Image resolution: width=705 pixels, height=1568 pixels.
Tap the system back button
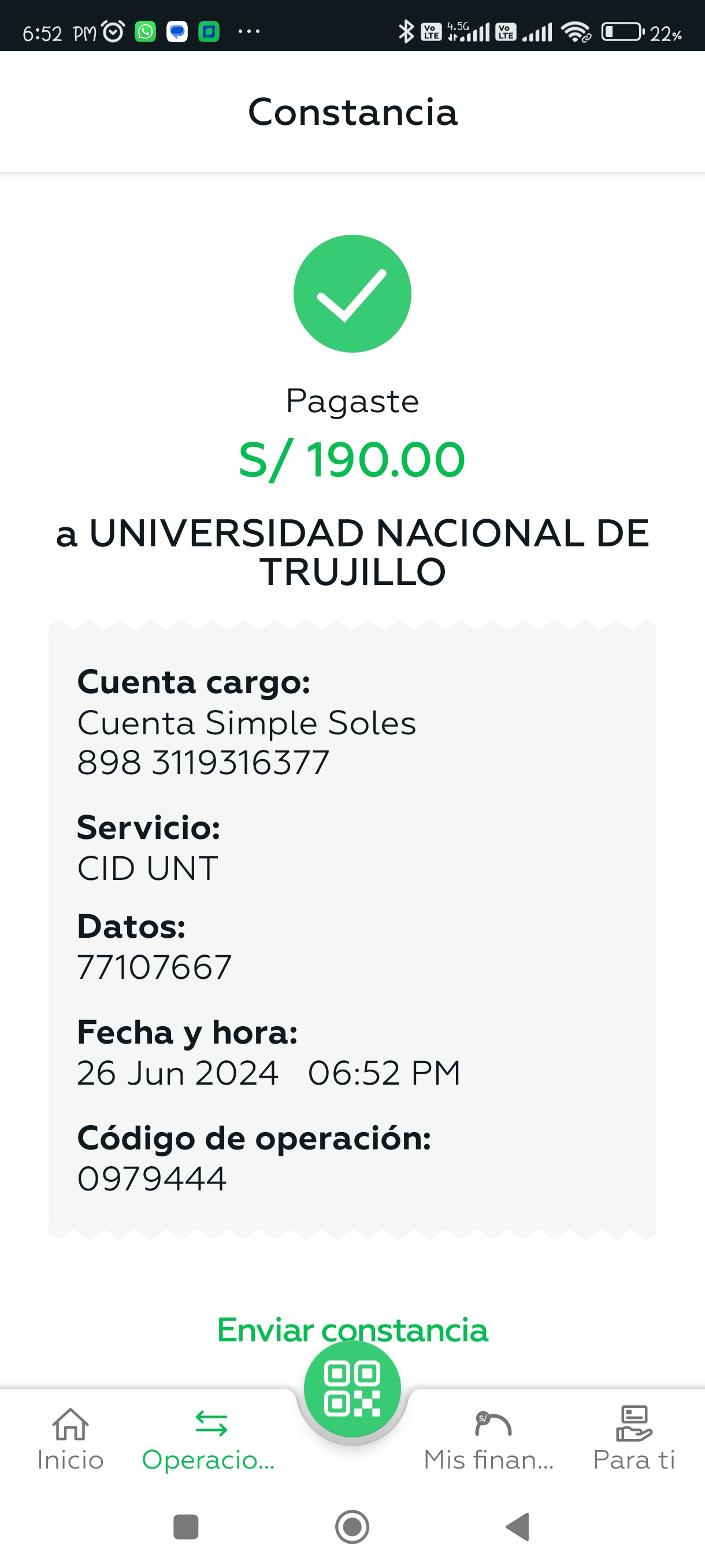(518, 1526)
